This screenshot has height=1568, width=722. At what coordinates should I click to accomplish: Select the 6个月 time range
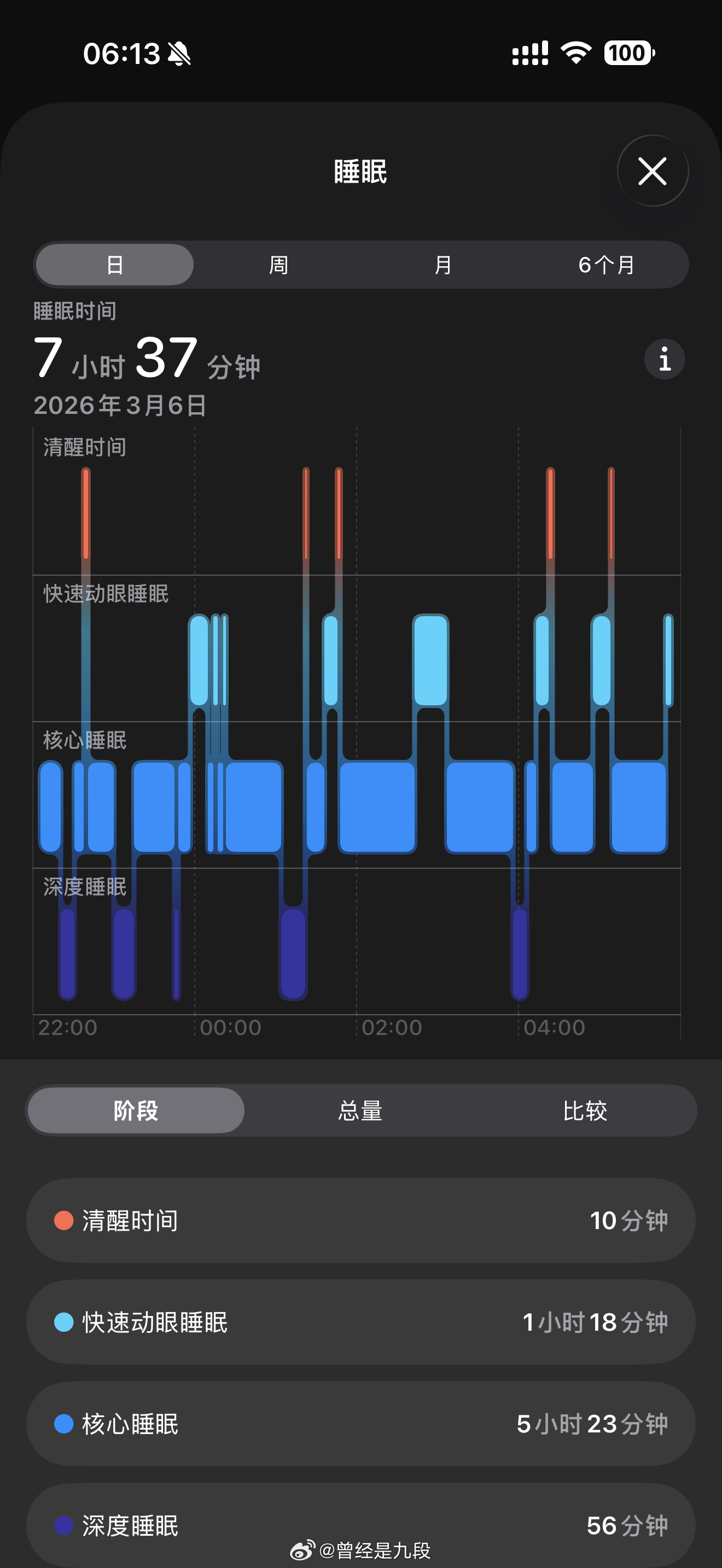605,264
